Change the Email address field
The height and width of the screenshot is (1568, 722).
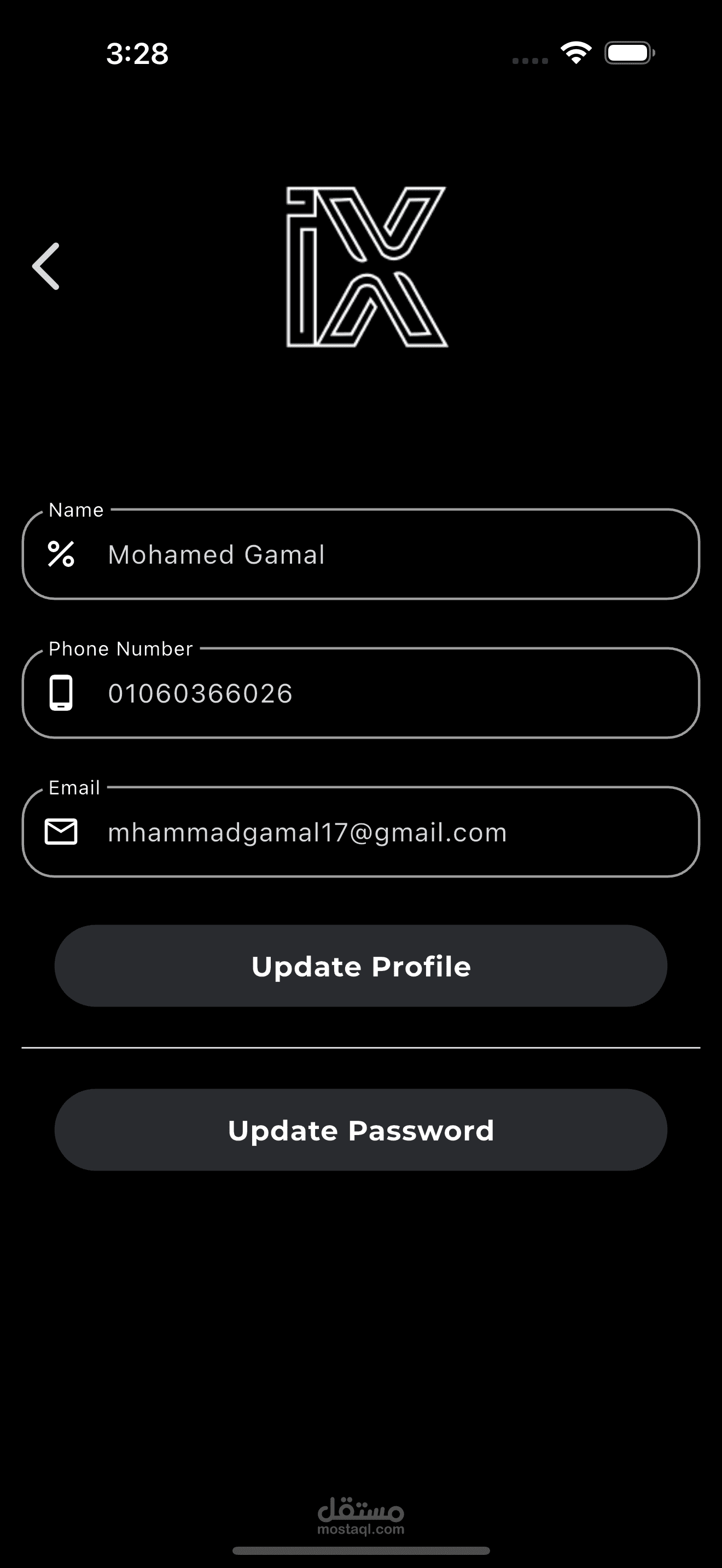361,832
